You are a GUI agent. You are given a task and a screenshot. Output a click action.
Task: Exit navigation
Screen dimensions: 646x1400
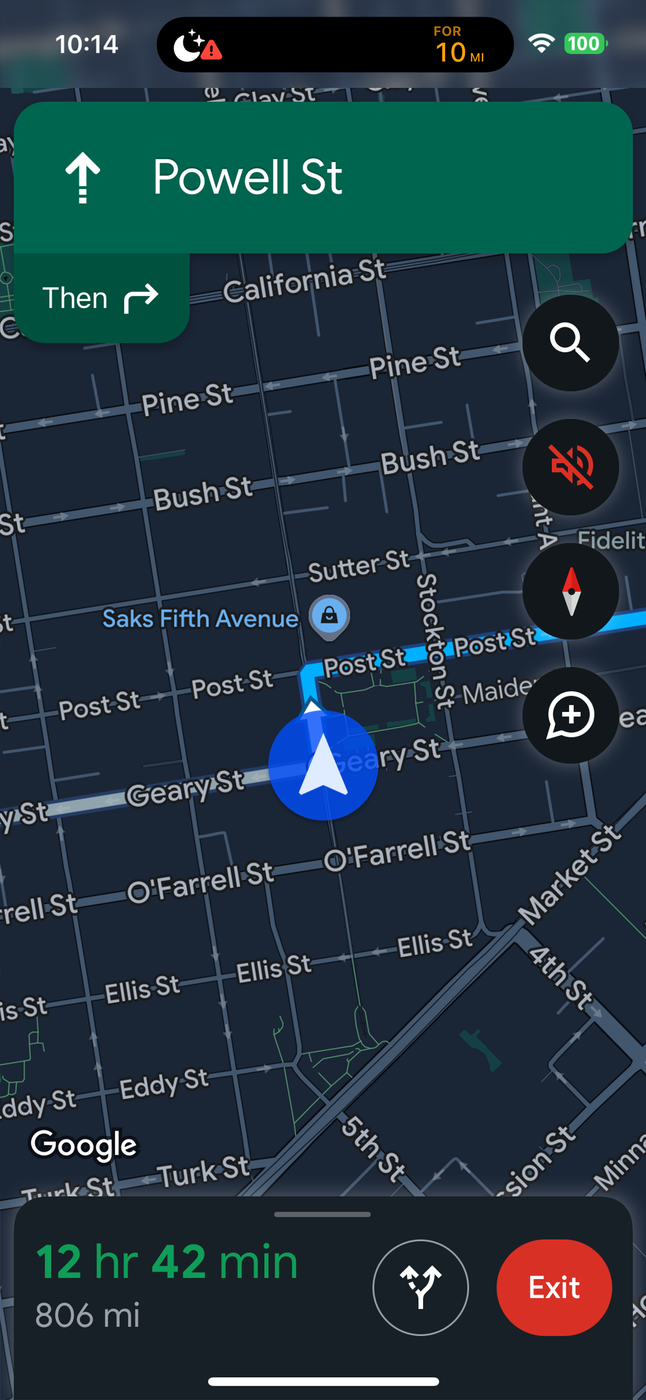(553, 1288)
